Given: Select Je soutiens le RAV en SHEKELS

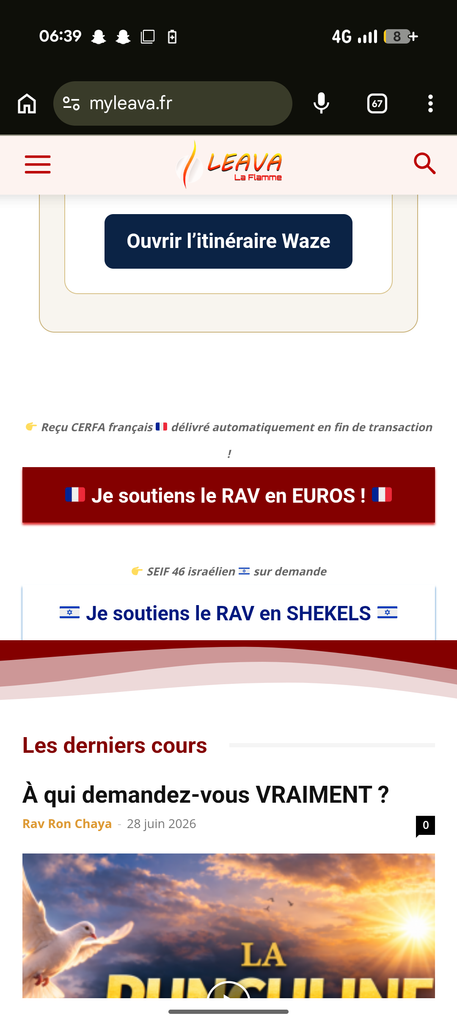Looking at the screenshot, I should (228, 613).
